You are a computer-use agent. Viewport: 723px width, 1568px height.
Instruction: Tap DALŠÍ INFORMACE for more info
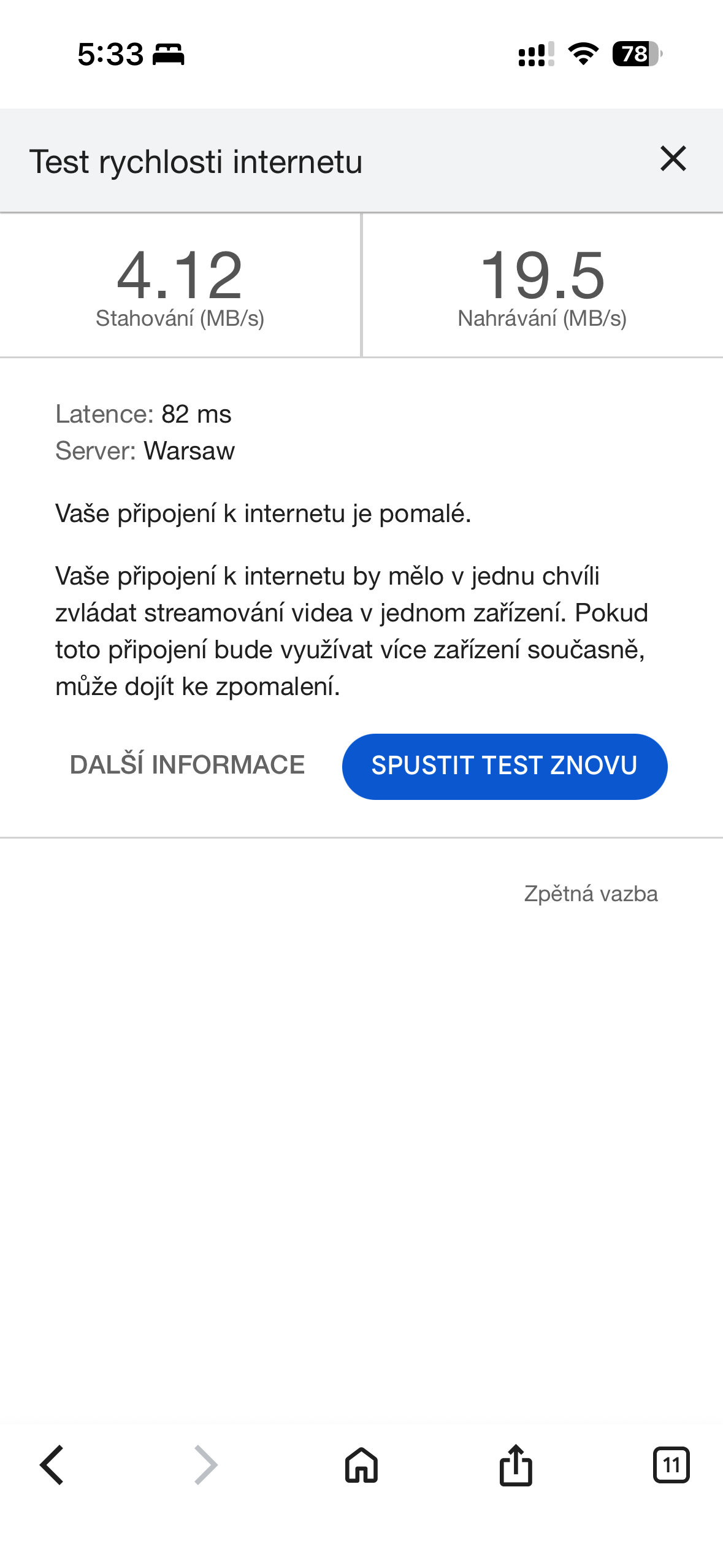click(187, 765)
